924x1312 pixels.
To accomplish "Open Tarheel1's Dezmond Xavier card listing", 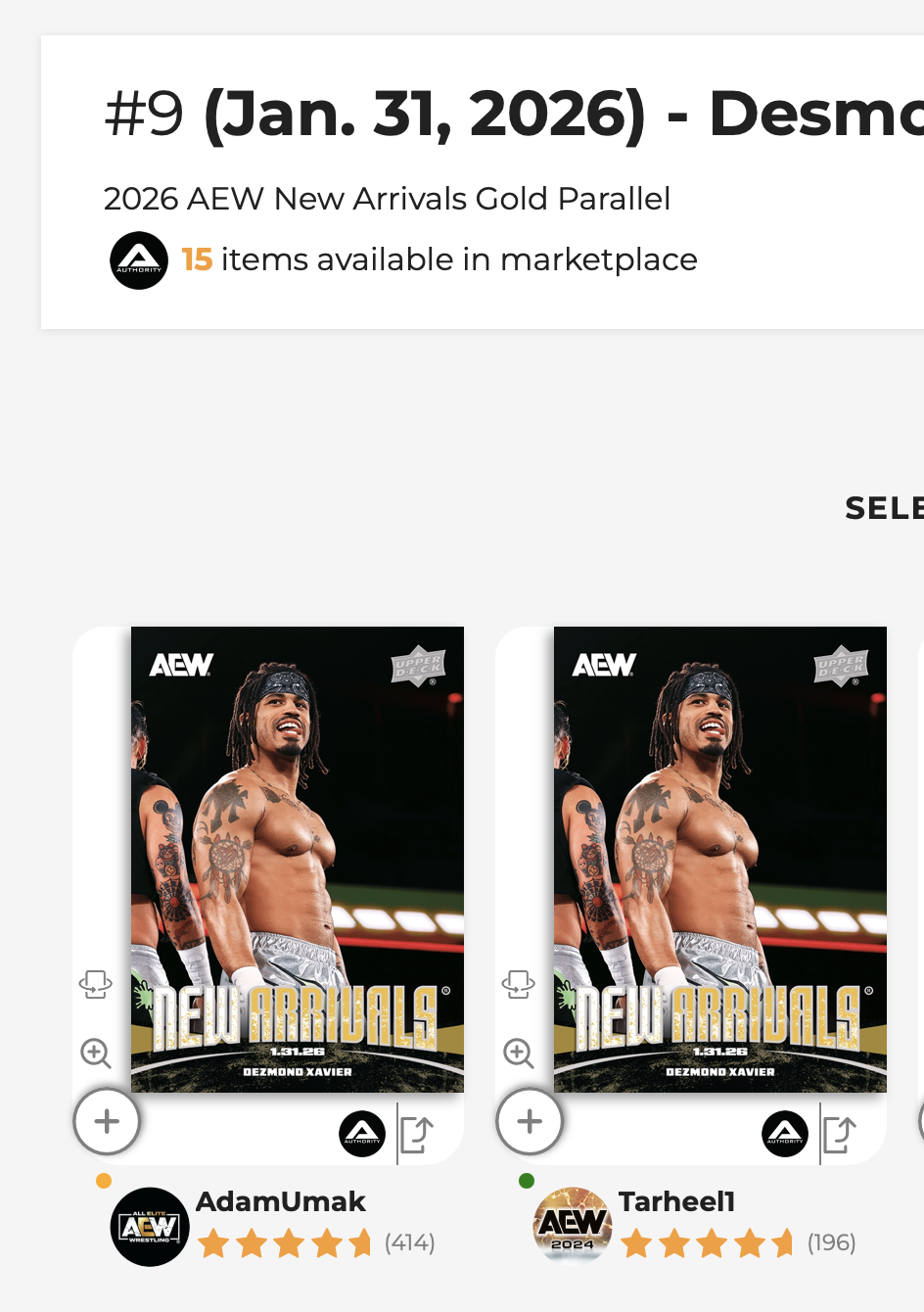I will pos(720,859).
